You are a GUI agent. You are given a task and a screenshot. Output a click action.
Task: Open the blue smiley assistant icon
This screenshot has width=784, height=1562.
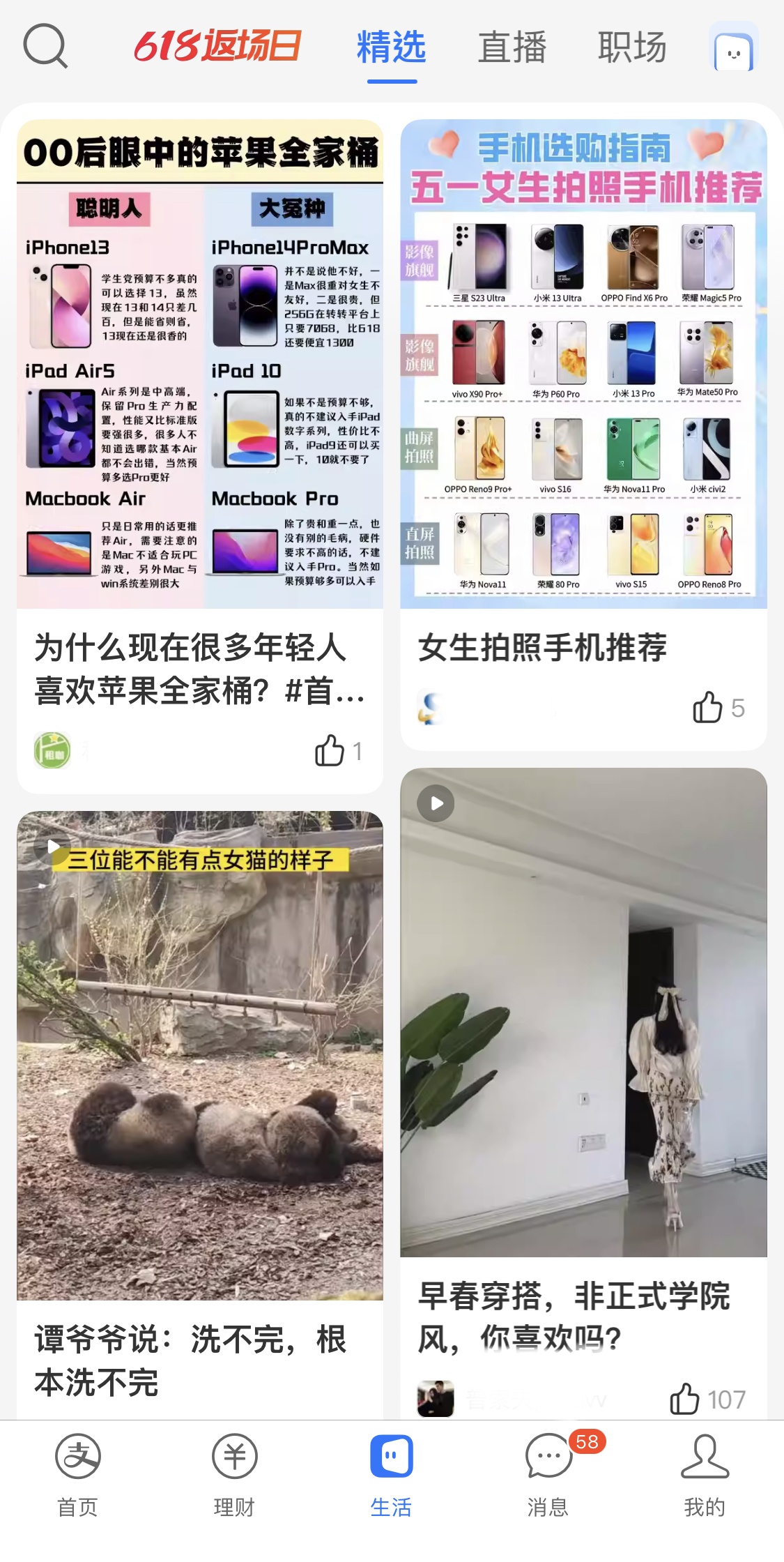[x=733, y=49]
